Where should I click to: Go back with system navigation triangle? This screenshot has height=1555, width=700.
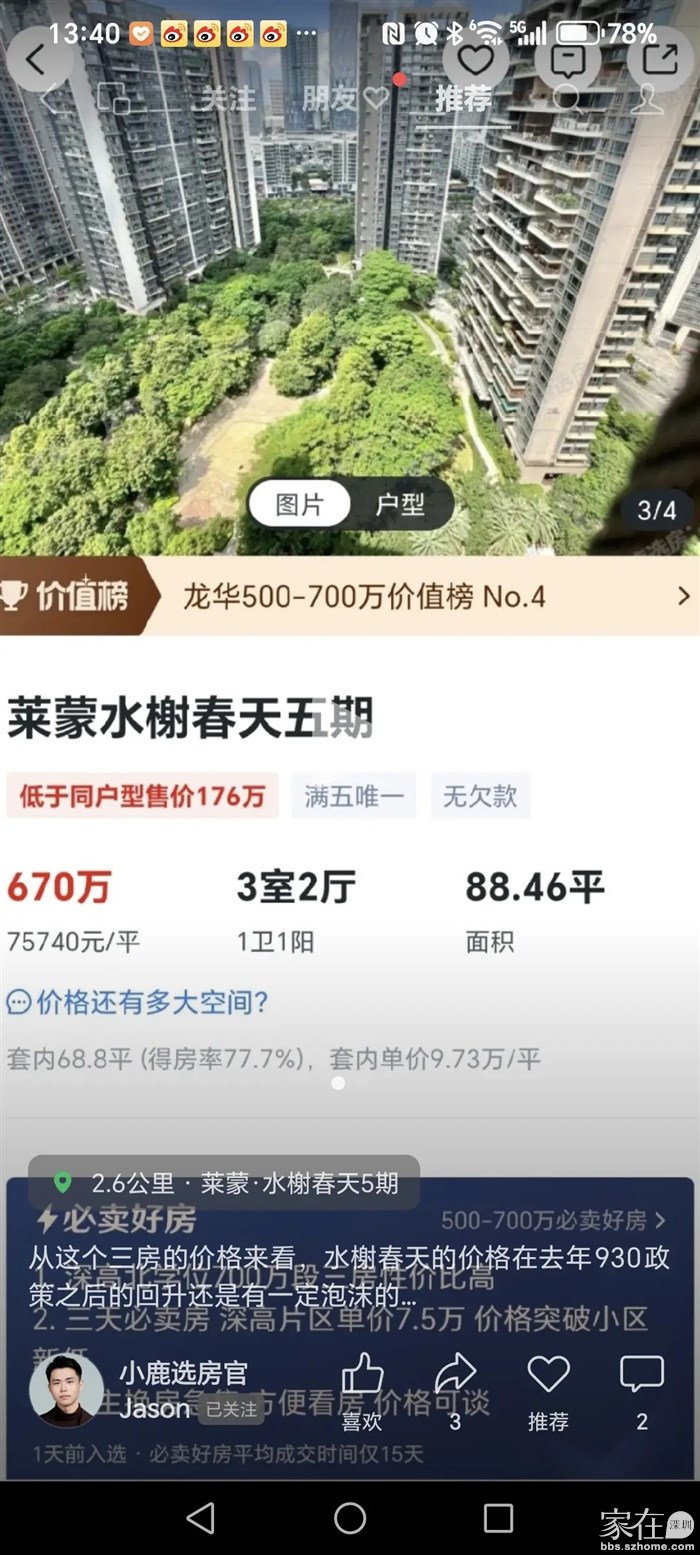point(201,1518)
